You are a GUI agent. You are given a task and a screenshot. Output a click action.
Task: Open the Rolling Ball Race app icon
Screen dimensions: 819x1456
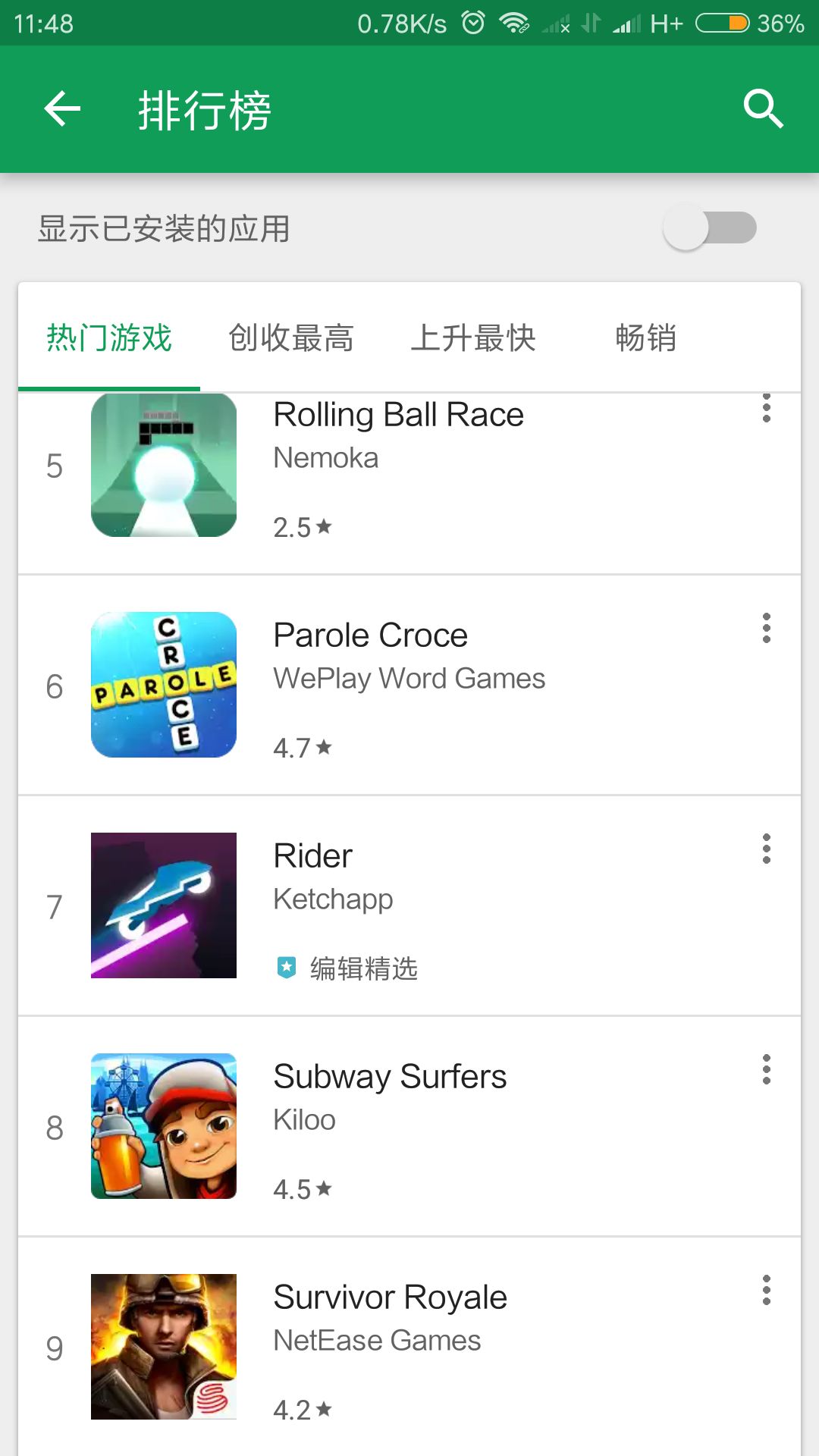(163, 465)
